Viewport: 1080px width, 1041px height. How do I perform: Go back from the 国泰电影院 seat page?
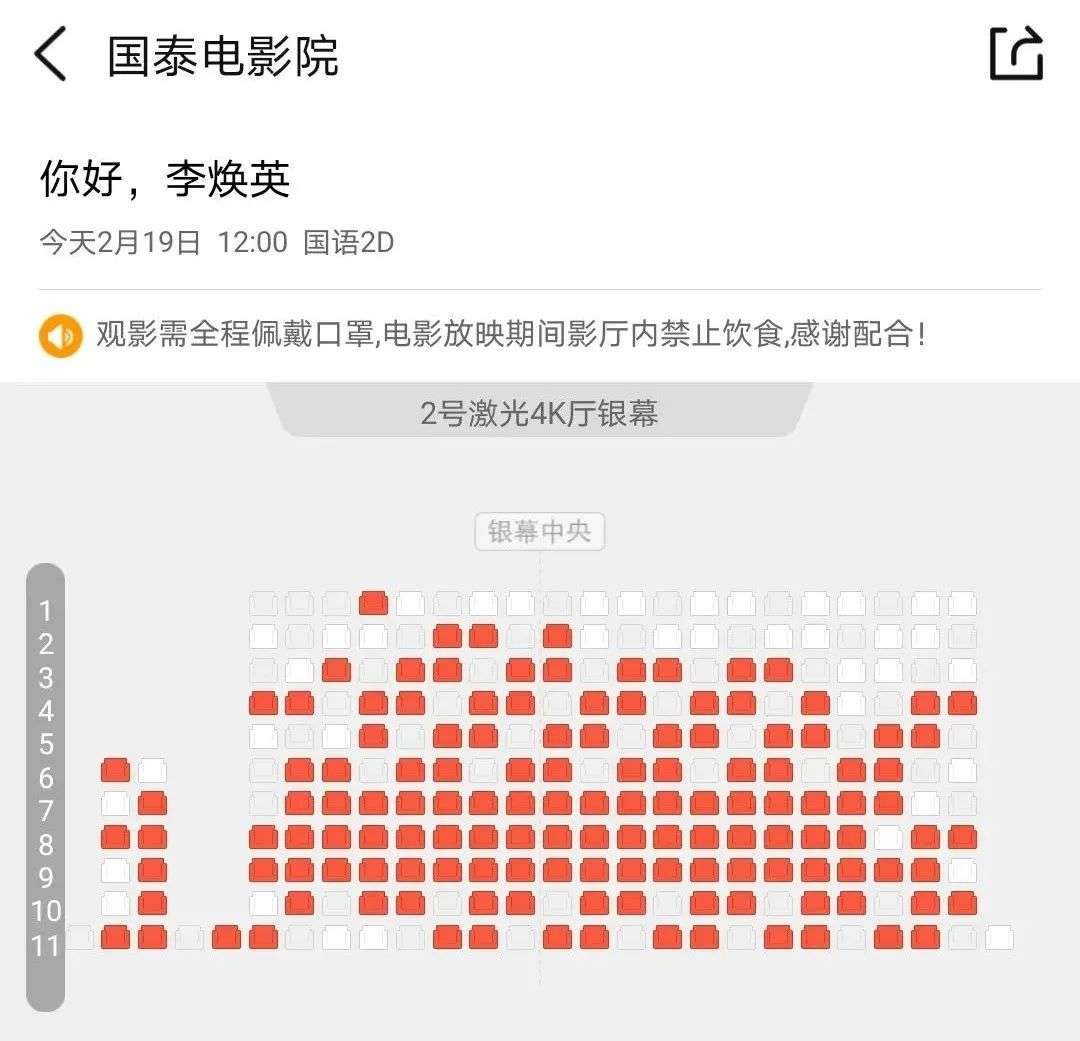(x=50, y=54)
